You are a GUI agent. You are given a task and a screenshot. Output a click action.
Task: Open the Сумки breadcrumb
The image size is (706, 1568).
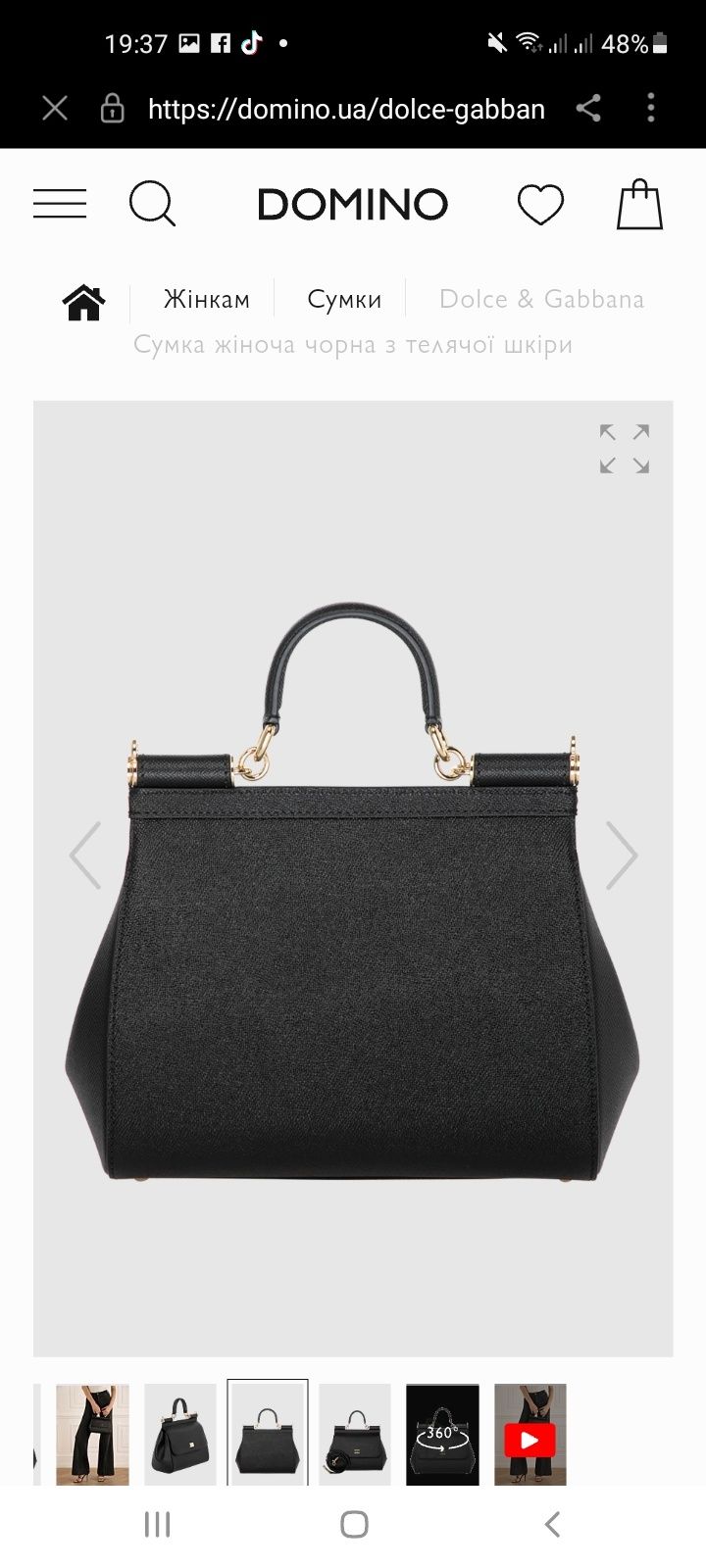344,300
